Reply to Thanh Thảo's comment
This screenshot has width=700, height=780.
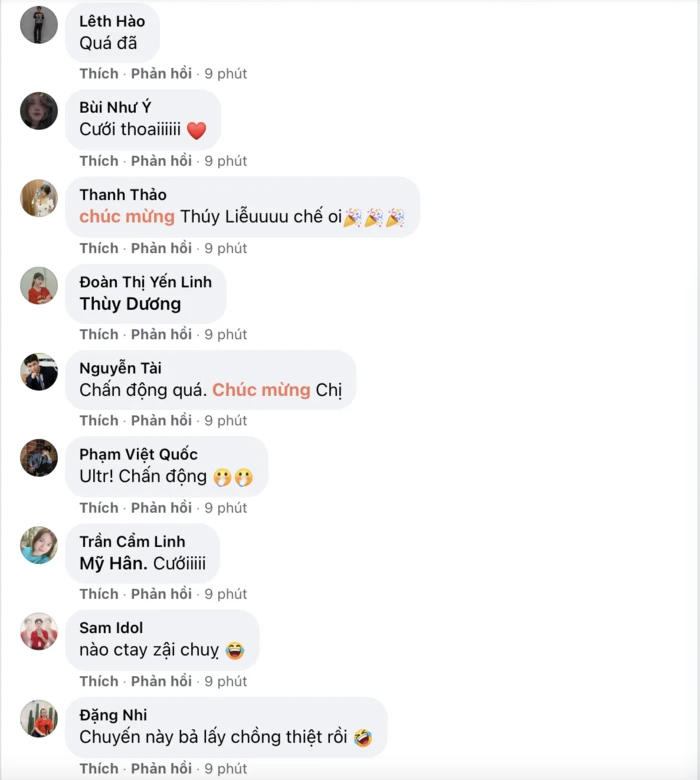click(x=161, y=248)
